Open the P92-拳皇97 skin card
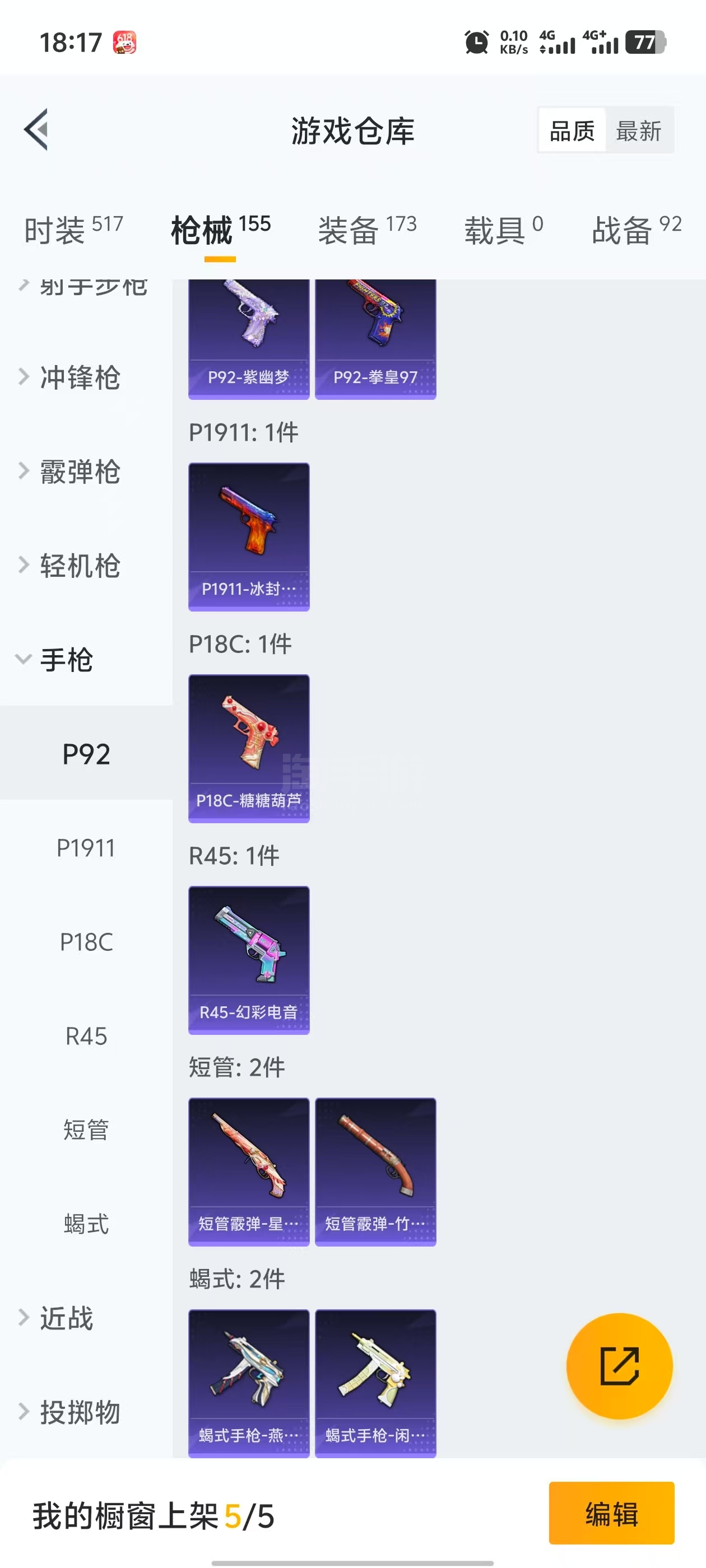Image resolution: width=706 pixels, height=1568 pixels. click(x=375, y=338)
